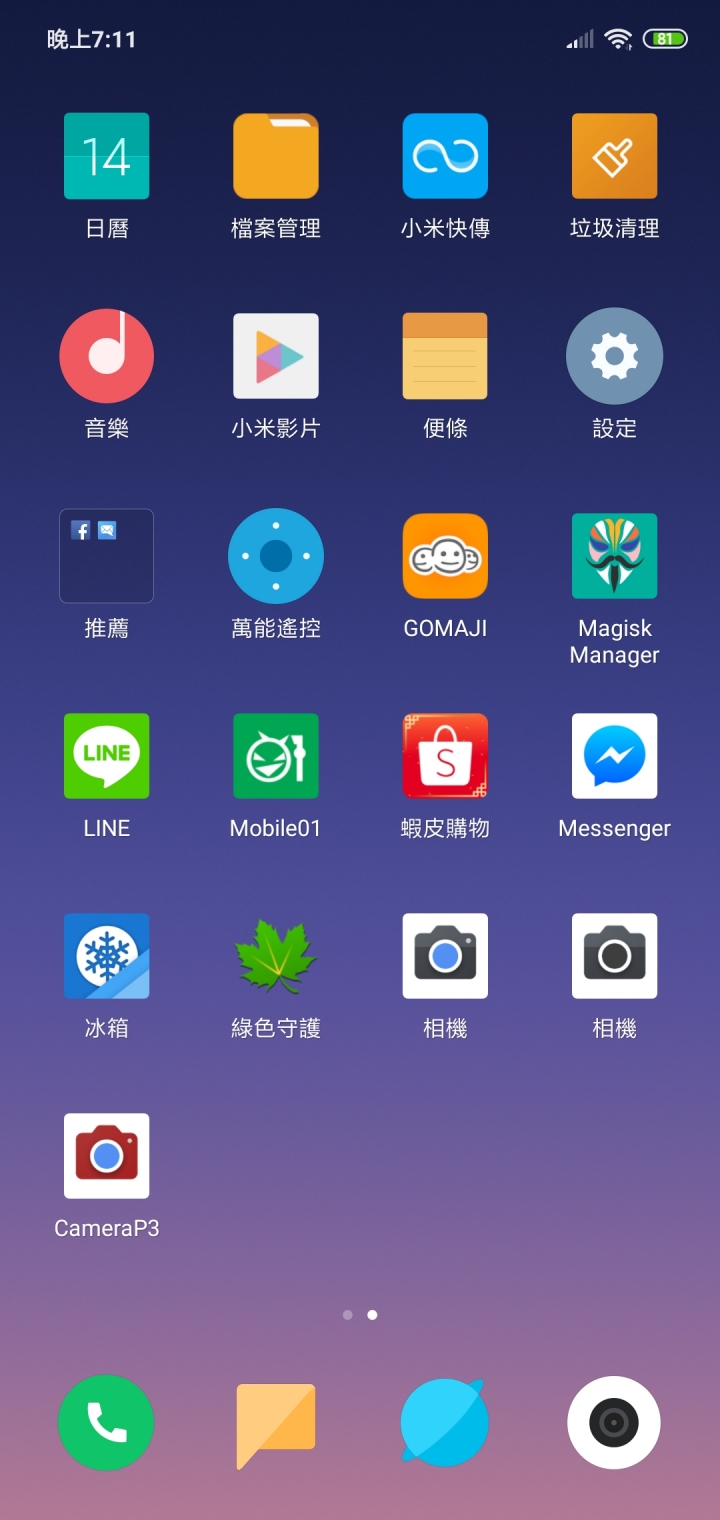Launch 小米影片 video app
Screen dimensions: 720x1520
pyautogui.click(x=275, y=356)
